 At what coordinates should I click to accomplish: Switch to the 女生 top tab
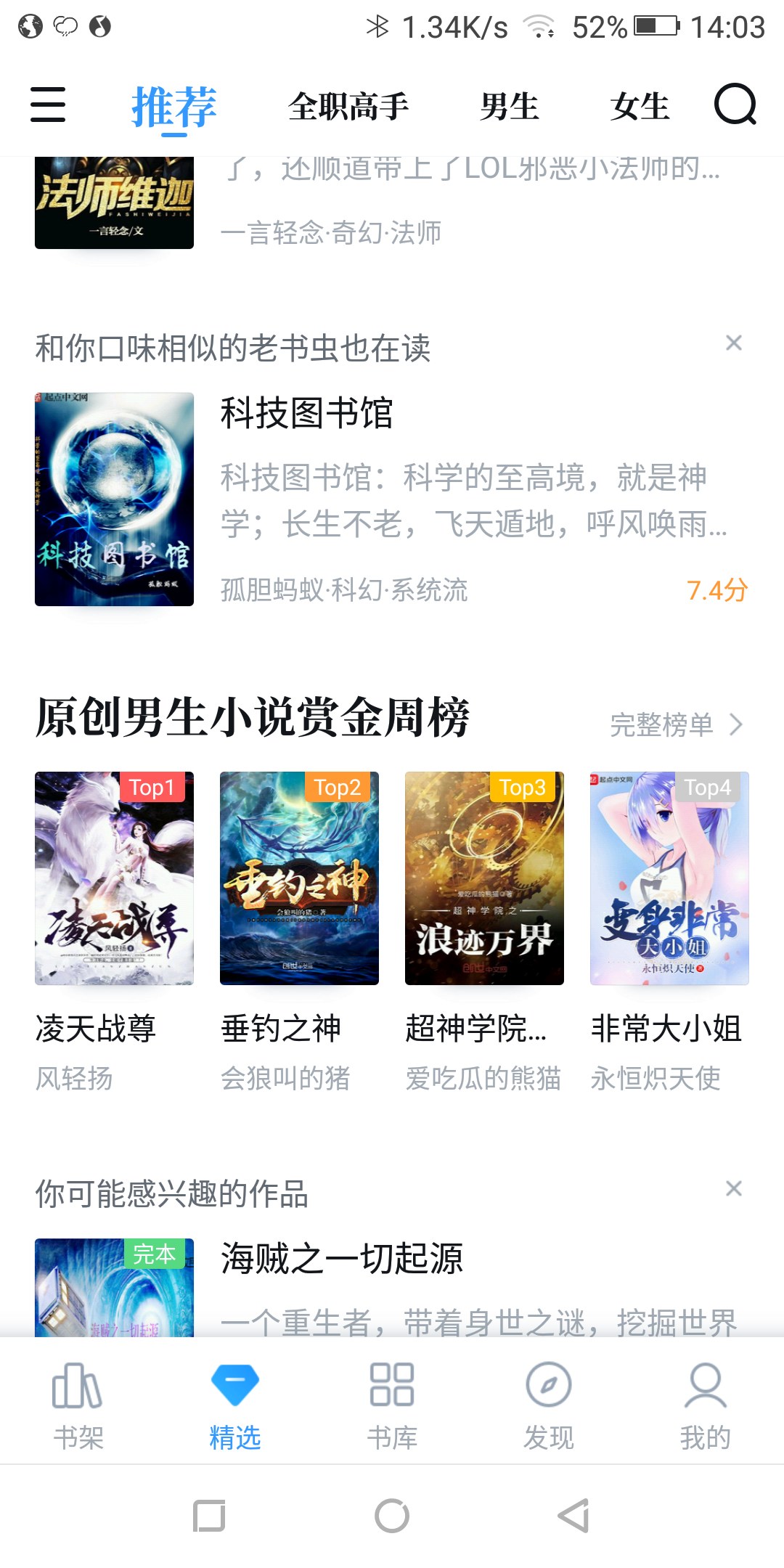[640, 106]
